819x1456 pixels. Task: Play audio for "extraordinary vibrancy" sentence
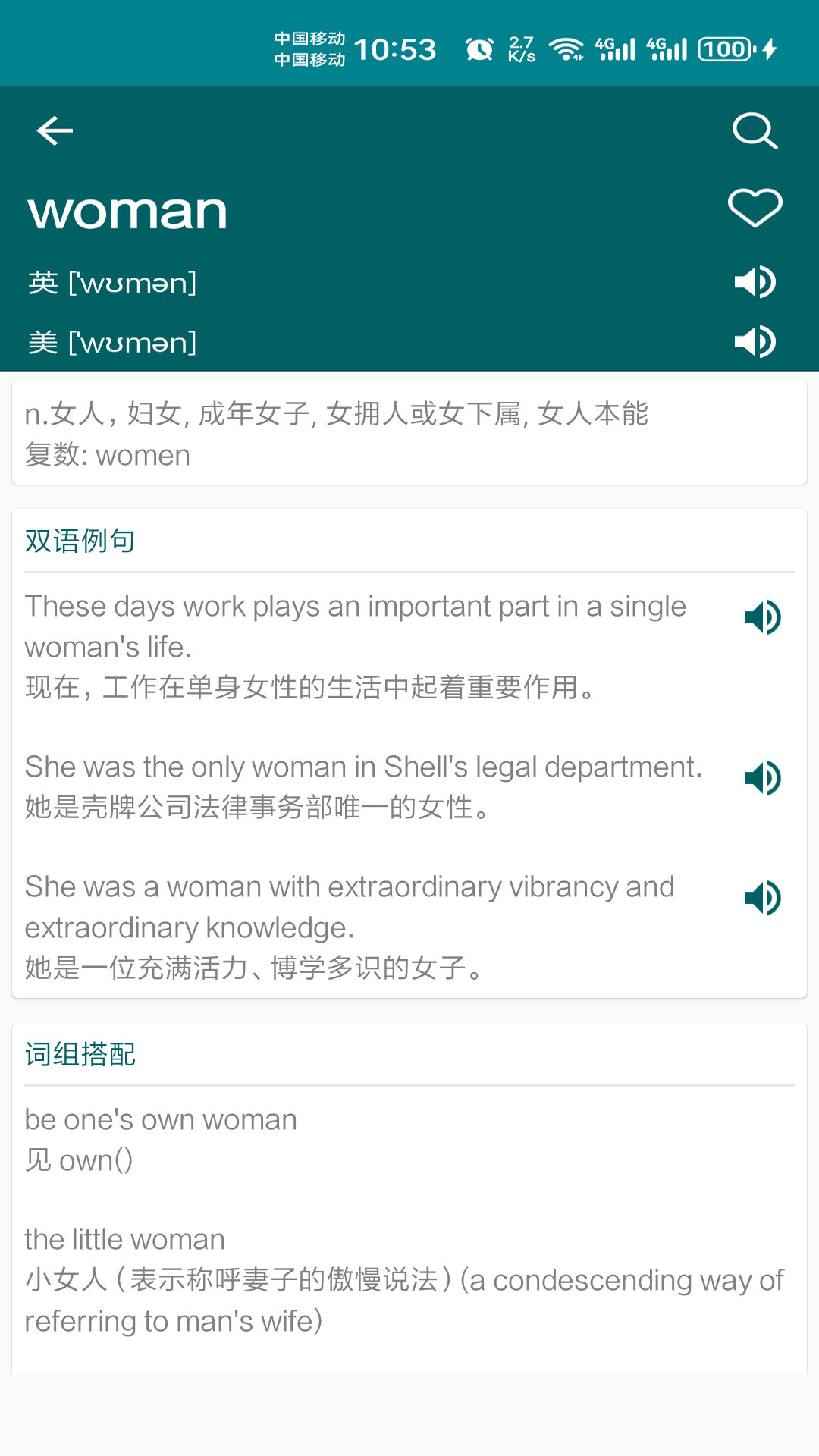[x=762, y=898]
